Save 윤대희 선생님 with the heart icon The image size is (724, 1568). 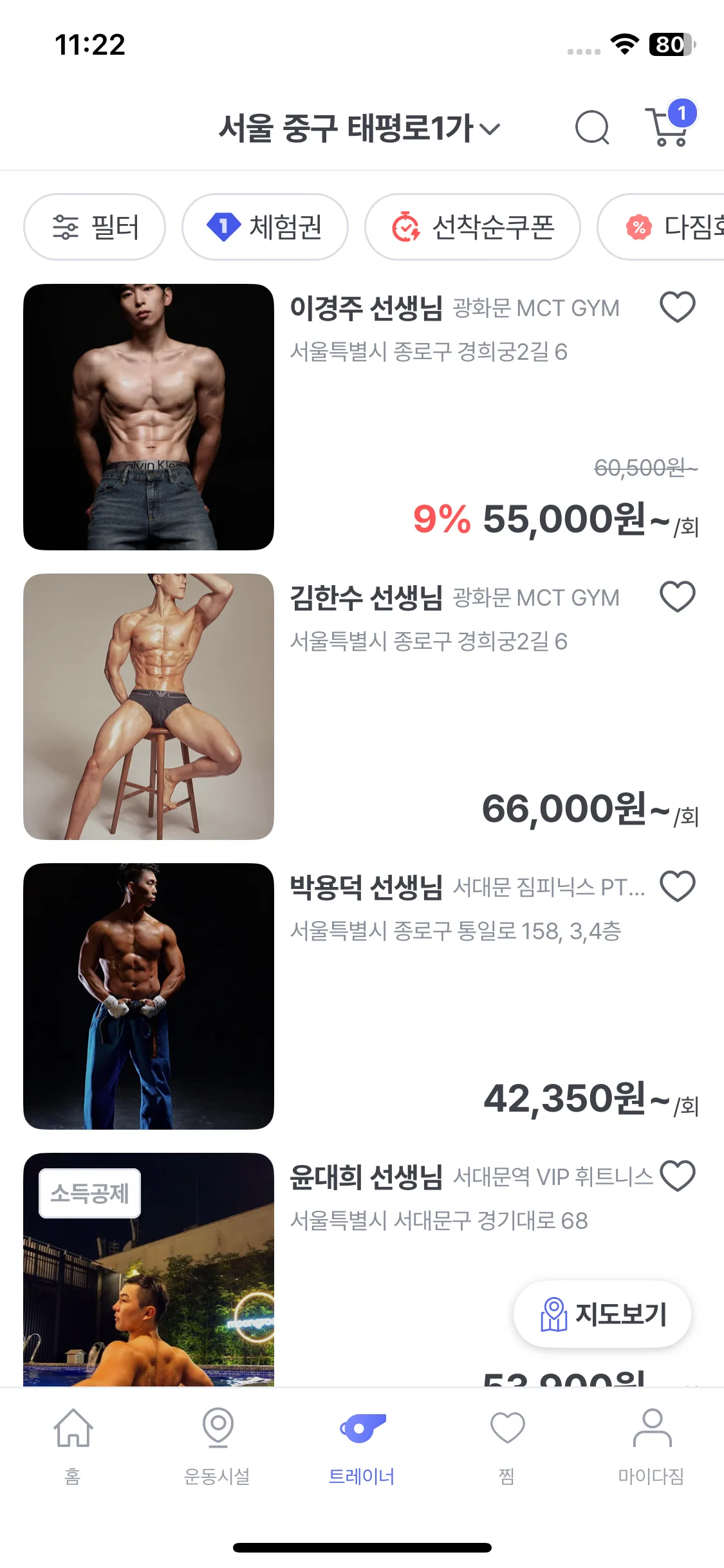tap(678, 1176)
